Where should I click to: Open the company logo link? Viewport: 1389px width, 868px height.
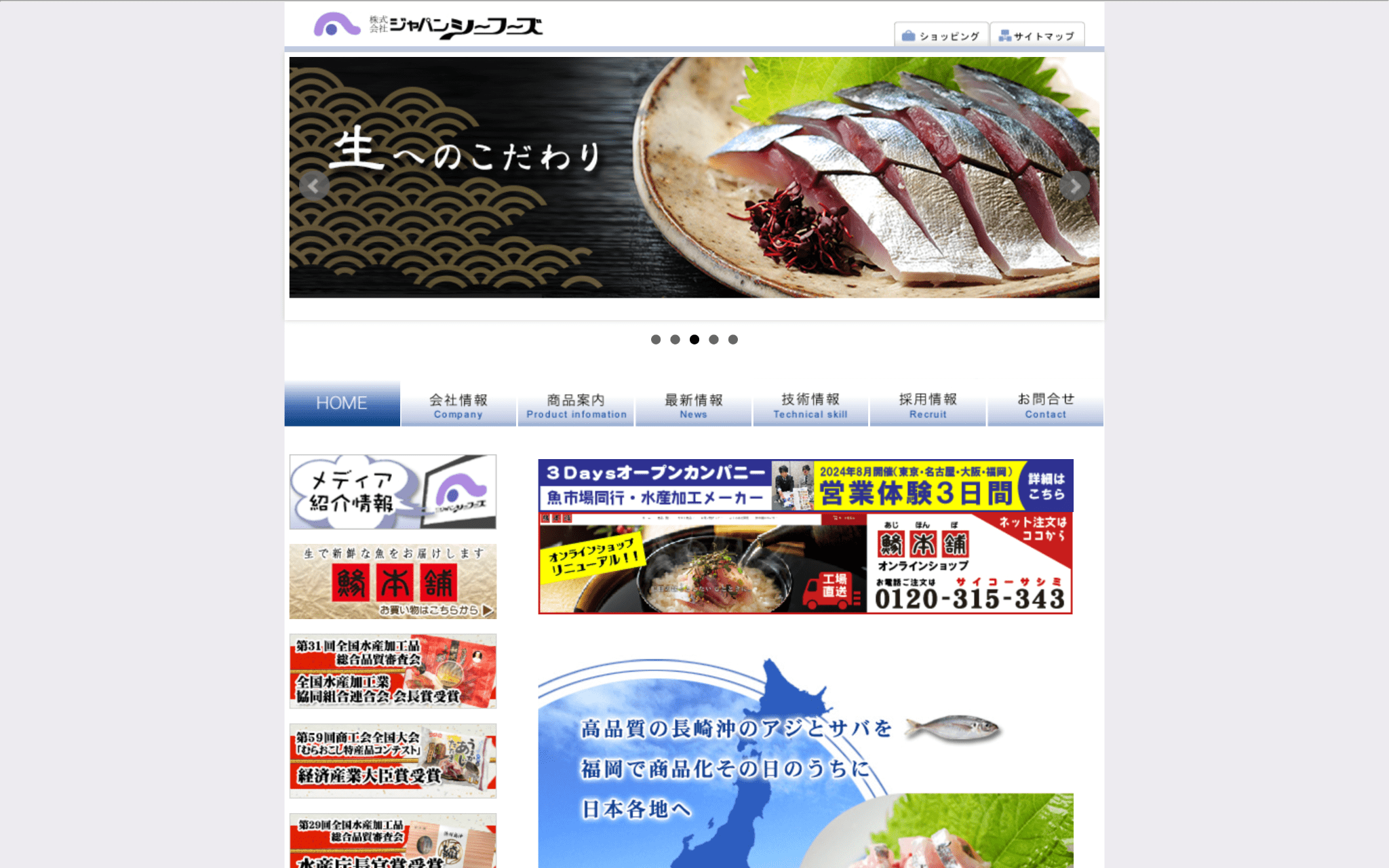[x=428, y=26]
